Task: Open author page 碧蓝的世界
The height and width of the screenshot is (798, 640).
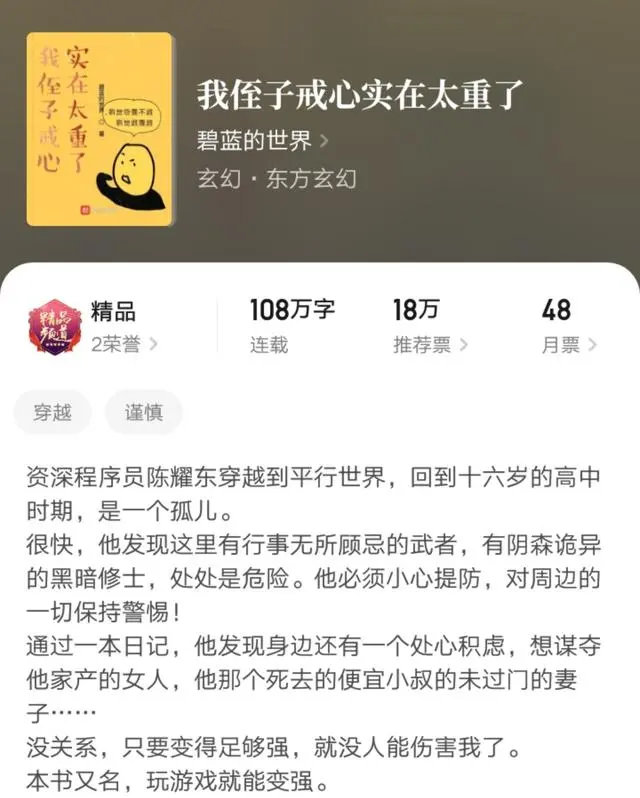Action: [x=262, y=140]
